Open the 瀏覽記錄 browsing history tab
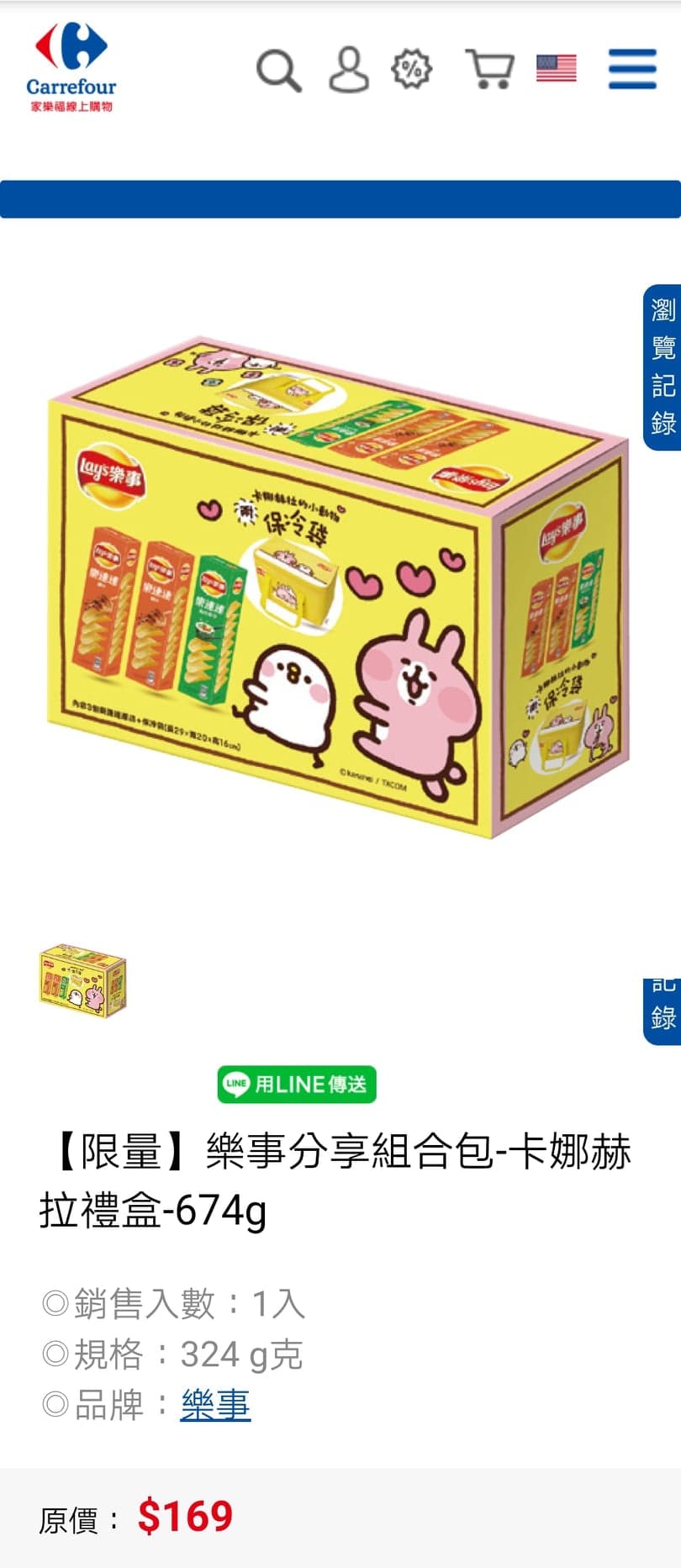The height and width of the screenshot is (1568, 681). tap(663, 367)
